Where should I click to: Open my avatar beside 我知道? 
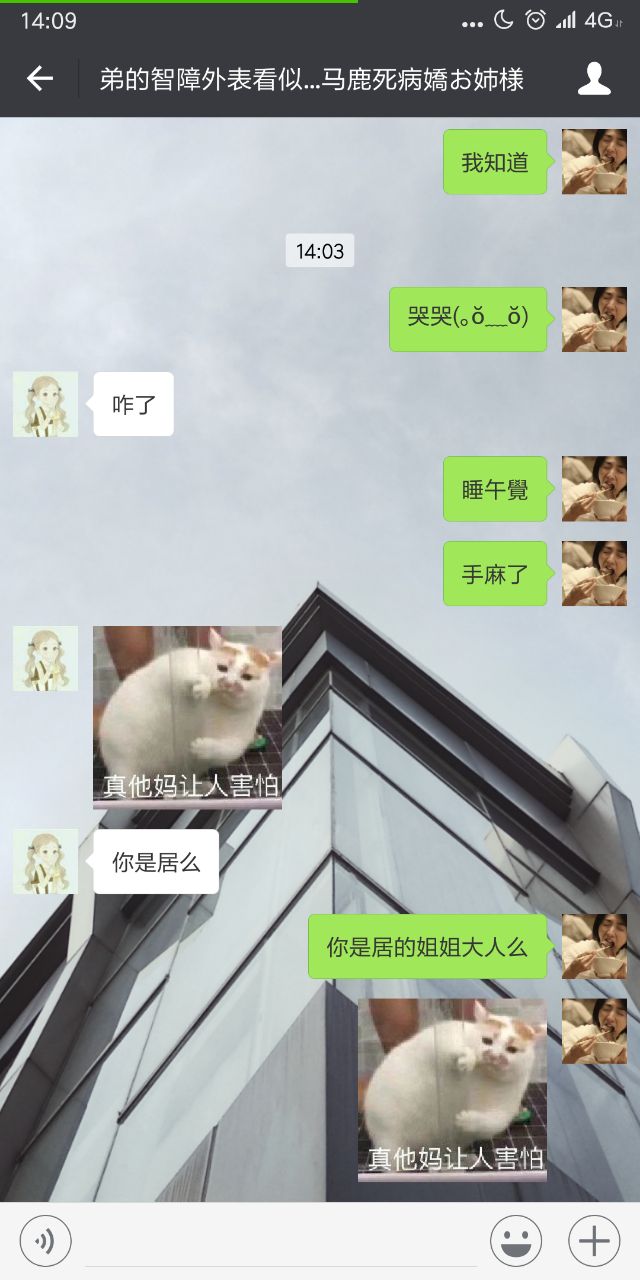point(594,161)
